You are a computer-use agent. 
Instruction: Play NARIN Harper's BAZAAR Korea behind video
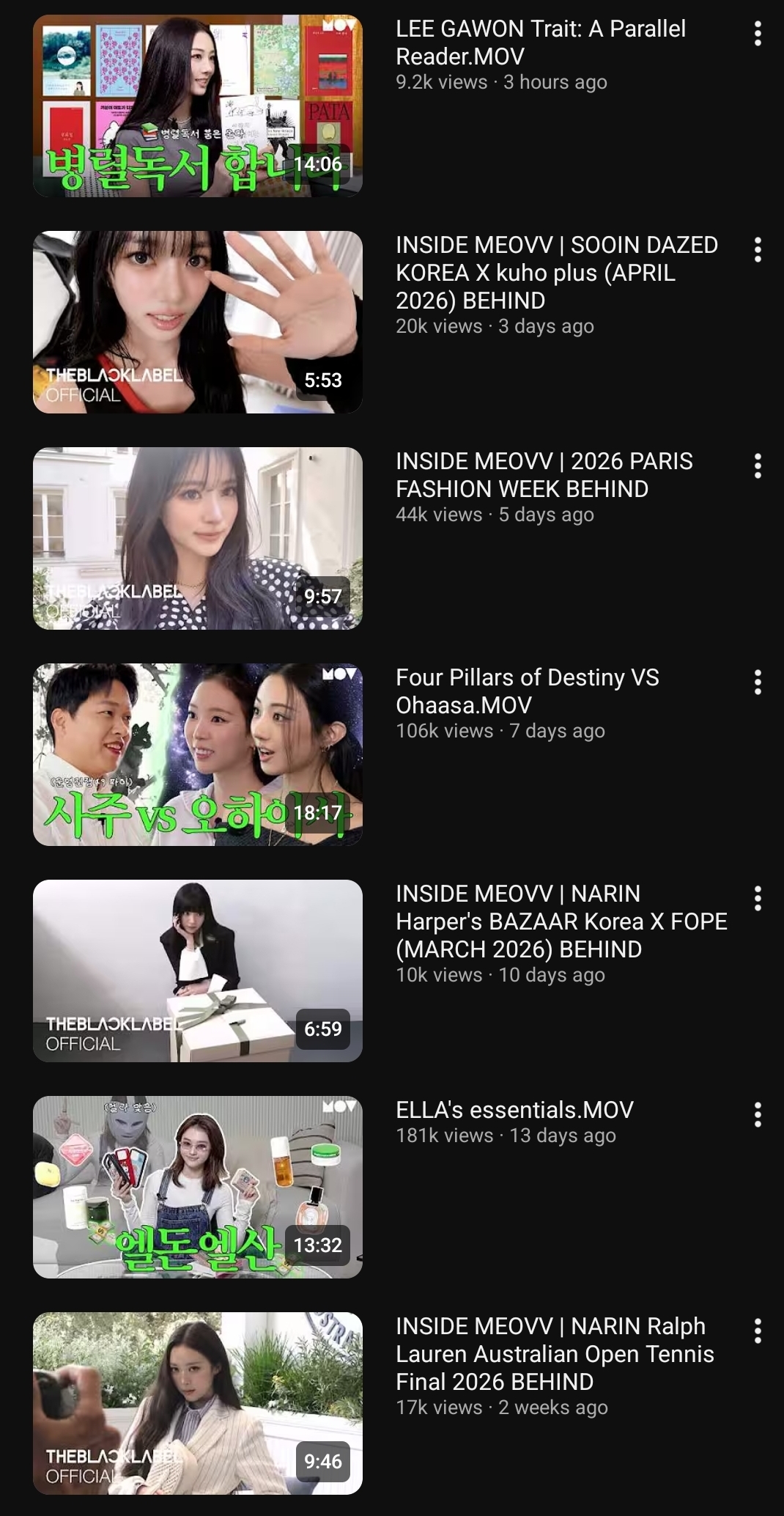point(198,971)
